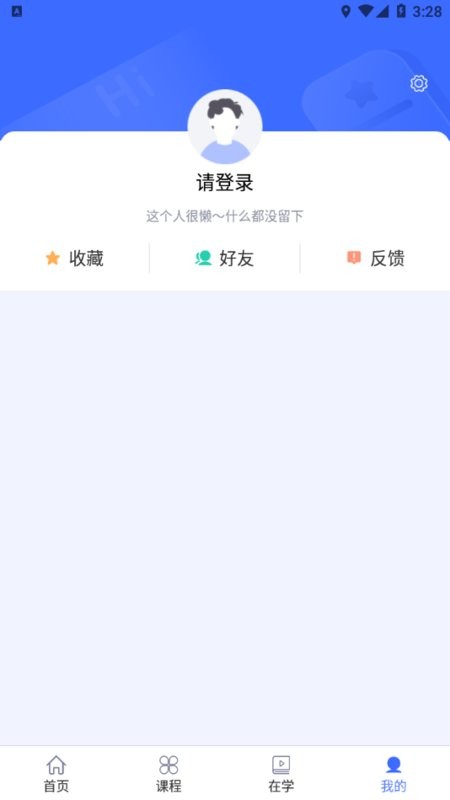Tap 请登录 to sign in

[x=225, y=183]
